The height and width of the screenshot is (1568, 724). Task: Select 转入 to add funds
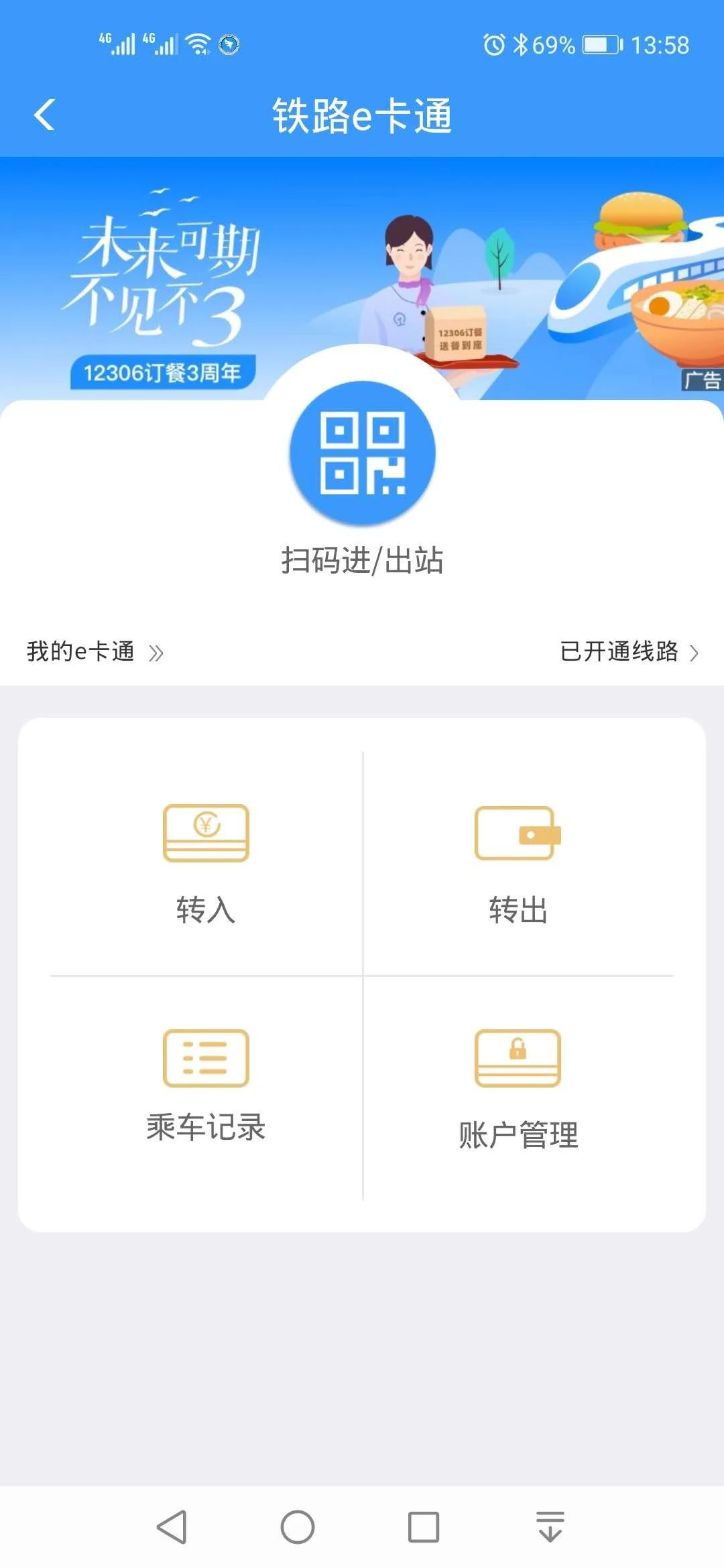pyautogui.click(x=206, y=864)
